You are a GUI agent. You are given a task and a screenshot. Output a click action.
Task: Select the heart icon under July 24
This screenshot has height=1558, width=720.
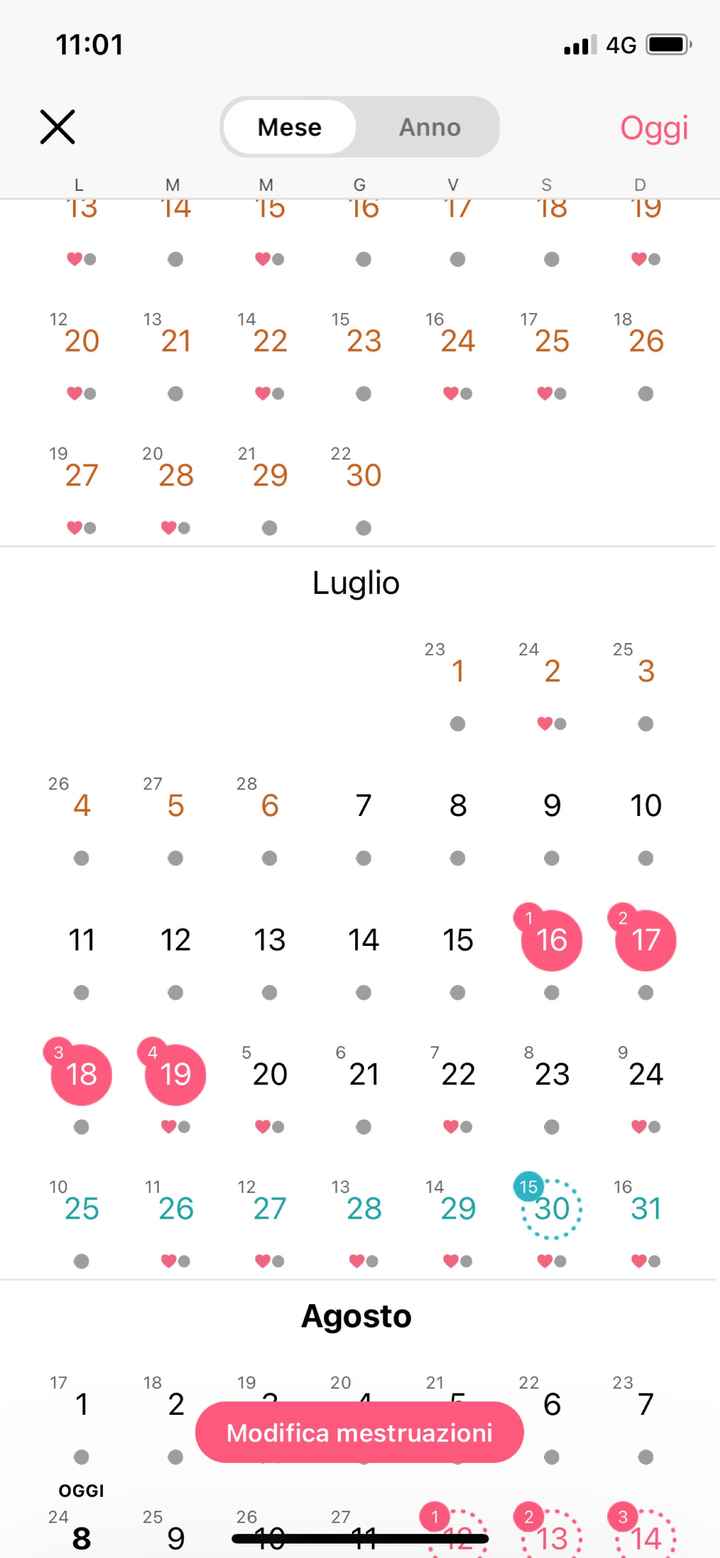(x=638, y=1126)
